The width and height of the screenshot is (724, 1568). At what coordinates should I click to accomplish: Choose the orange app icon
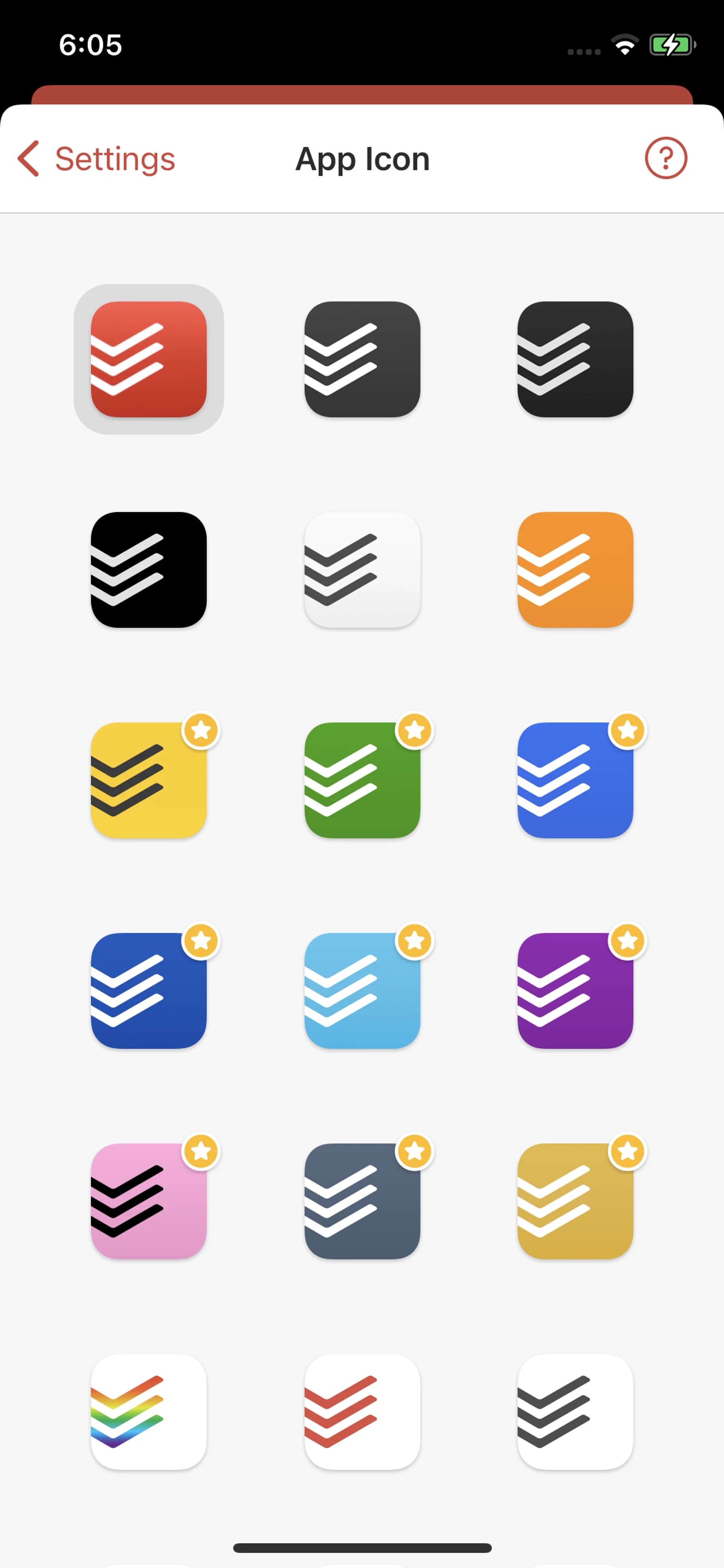pyautogui.click(x=575, y=570)
